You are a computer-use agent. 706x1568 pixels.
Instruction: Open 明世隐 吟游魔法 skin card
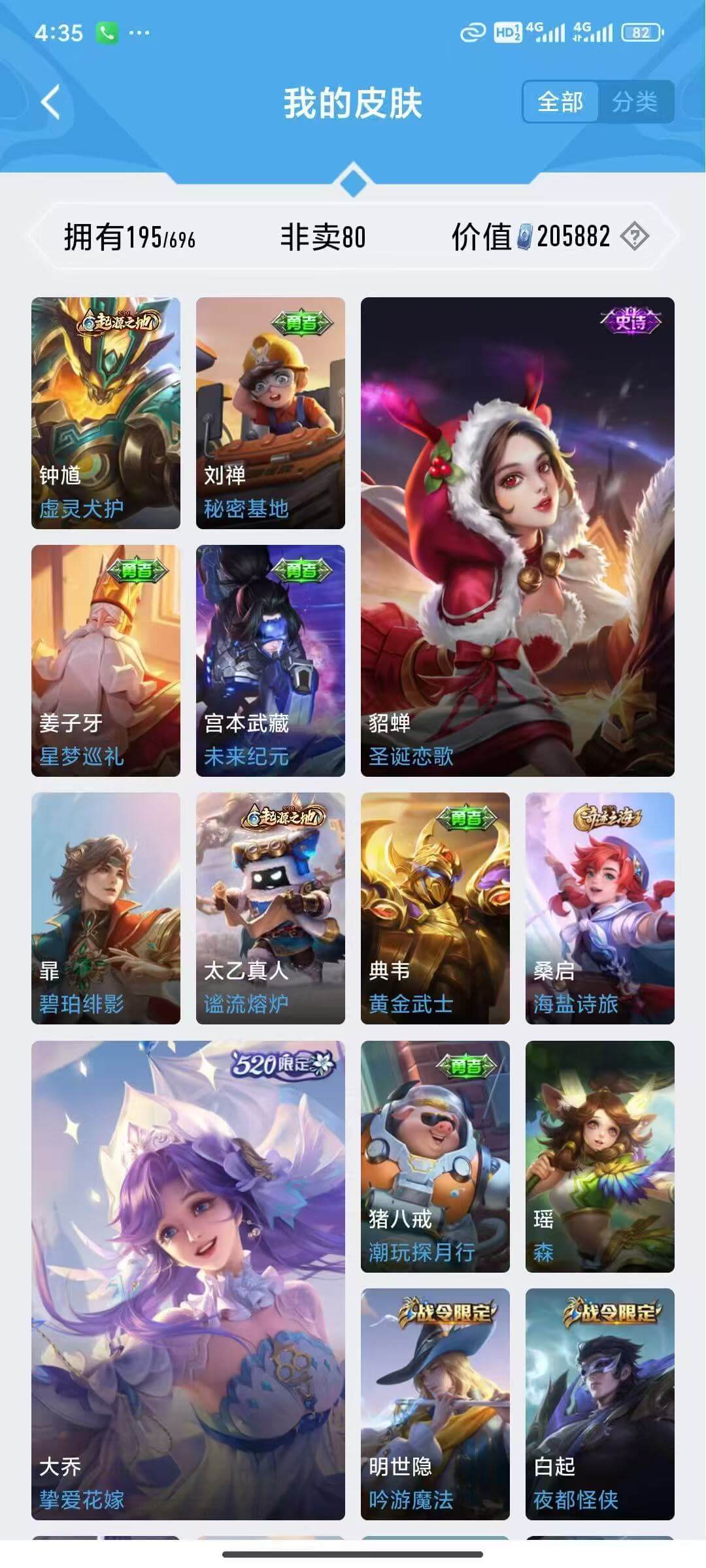[x=435, y=1404]
